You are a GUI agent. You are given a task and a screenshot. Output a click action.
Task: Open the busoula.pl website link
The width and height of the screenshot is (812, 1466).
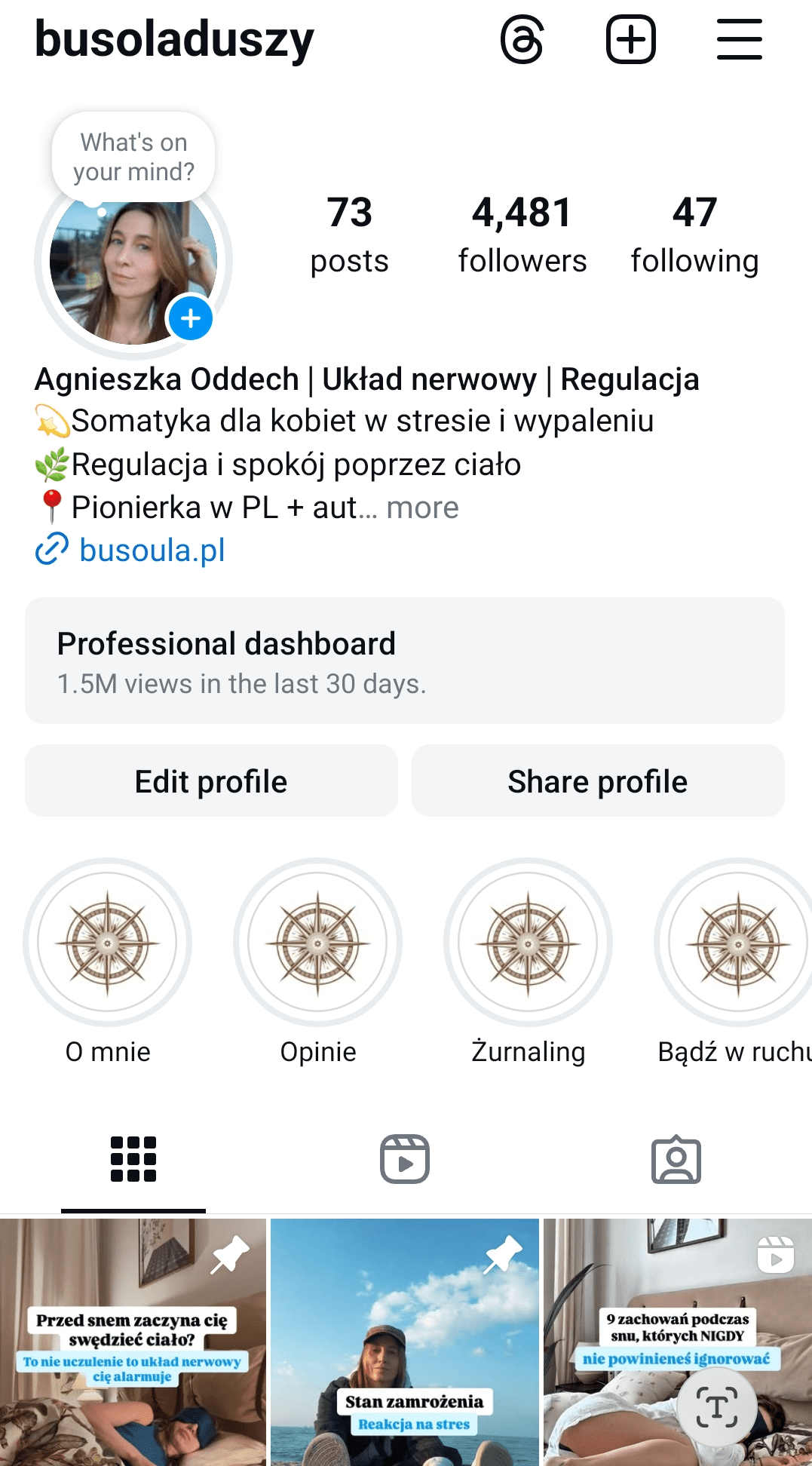[x=152, y=551]
